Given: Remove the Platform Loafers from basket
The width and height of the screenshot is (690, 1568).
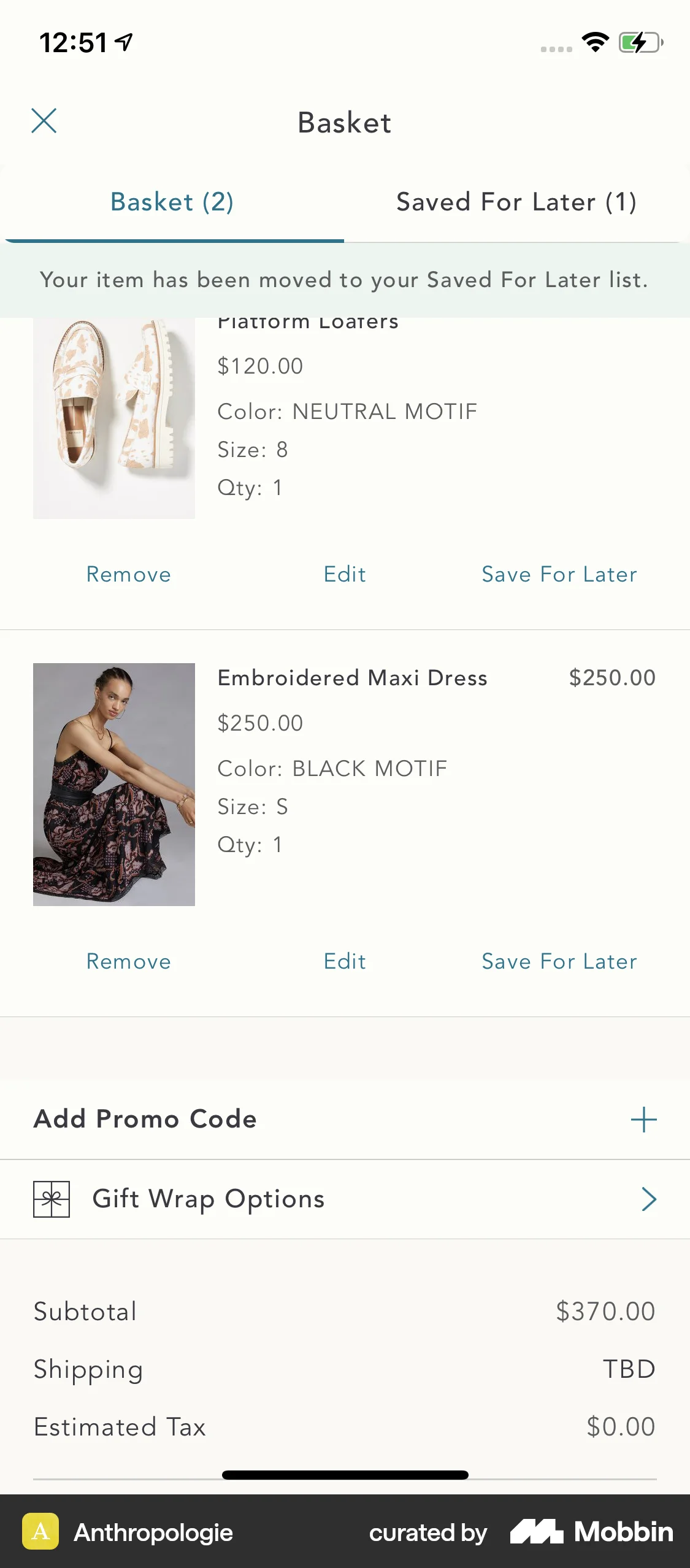Looking at the screenshot, I should tap(128, 574).
